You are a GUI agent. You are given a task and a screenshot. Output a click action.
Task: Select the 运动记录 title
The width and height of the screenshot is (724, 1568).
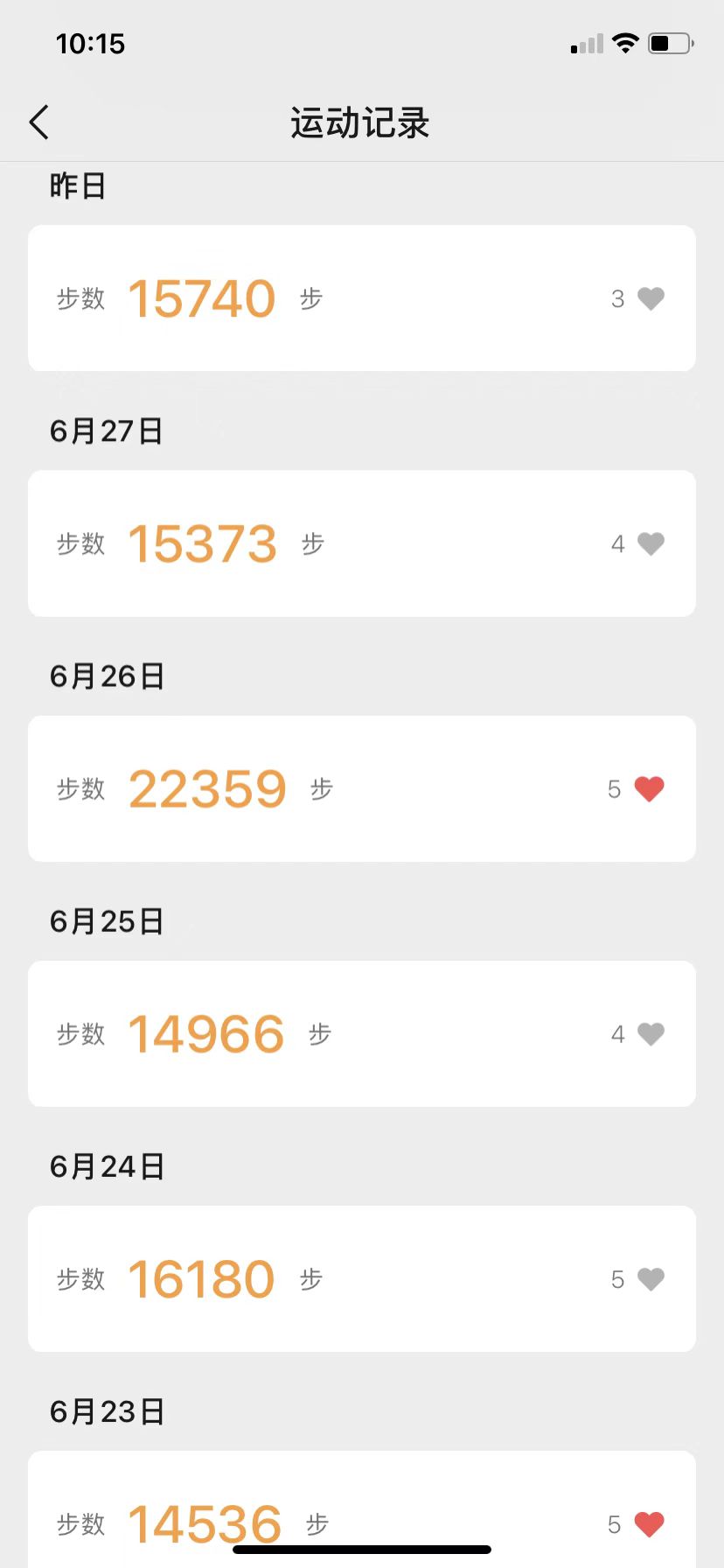(x=361, y=122)
